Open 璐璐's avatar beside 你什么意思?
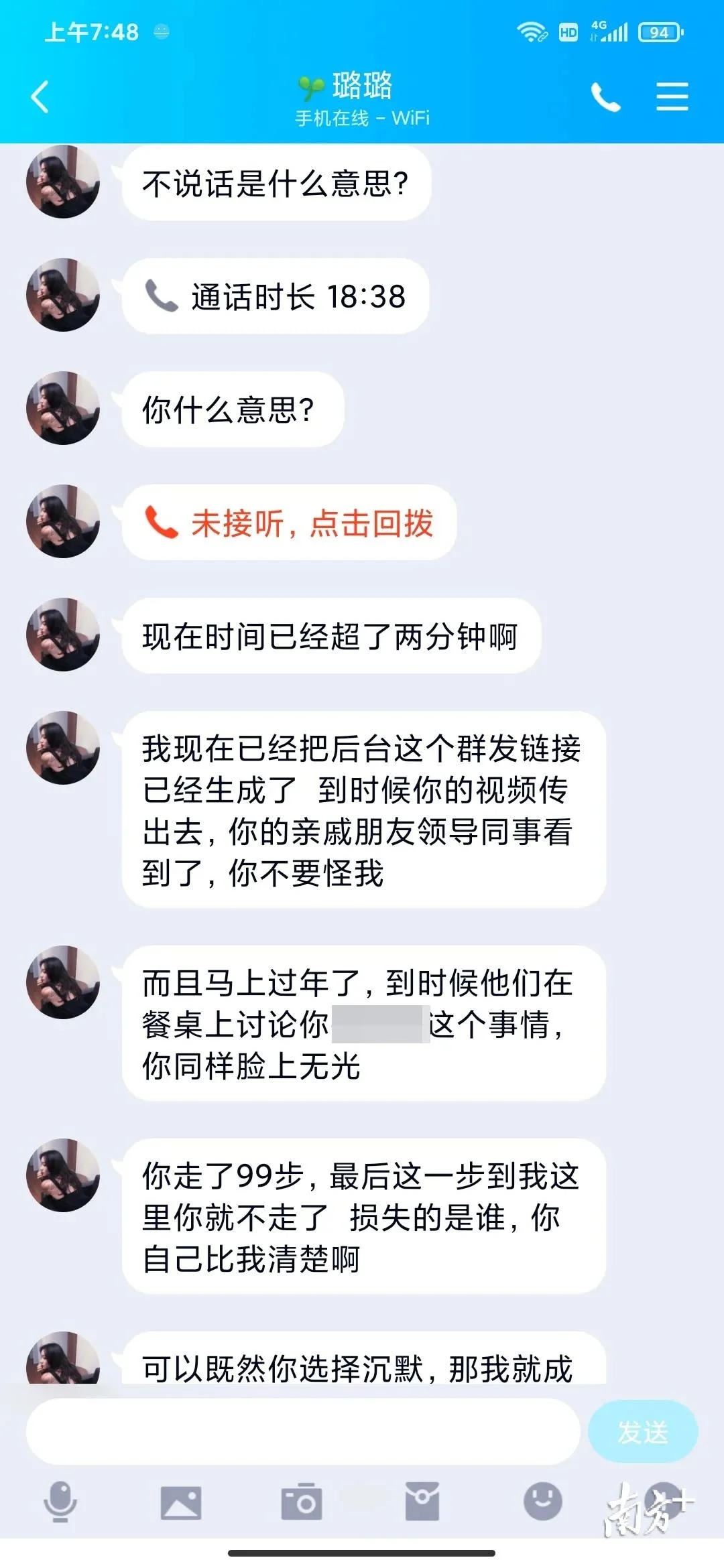This screenshot has width=724, height=1568. pyautogui.click(x=63, y=408)
